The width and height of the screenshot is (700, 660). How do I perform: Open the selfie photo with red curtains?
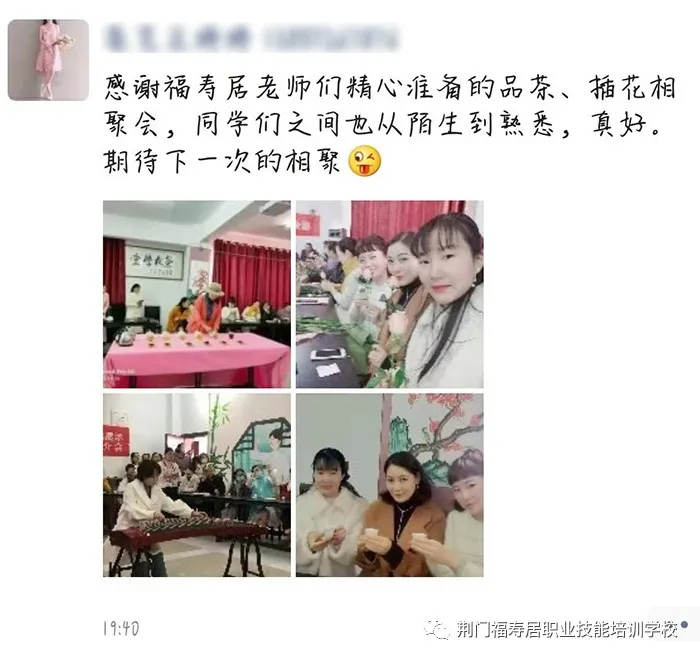click(x=389, y=294)
